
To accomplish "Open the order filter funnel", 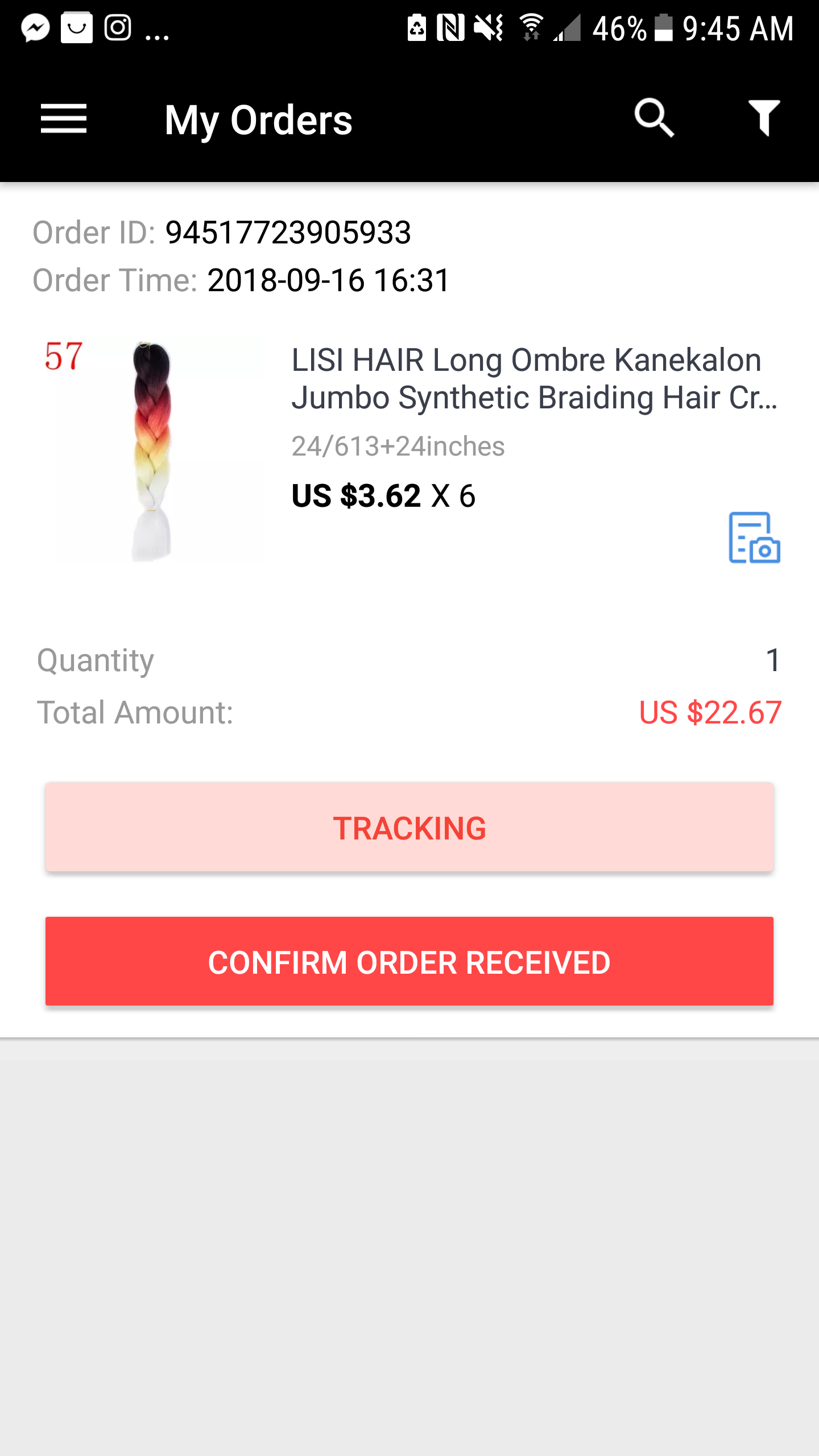I will click(x=764, y=118).
